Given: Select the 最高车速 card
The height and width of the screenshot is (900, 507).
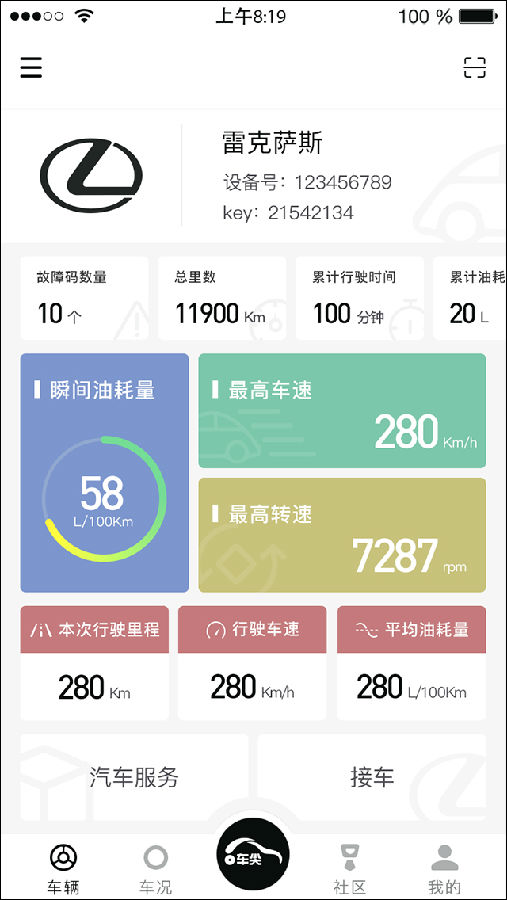Looking at the screenshot, I should point(342,410).
